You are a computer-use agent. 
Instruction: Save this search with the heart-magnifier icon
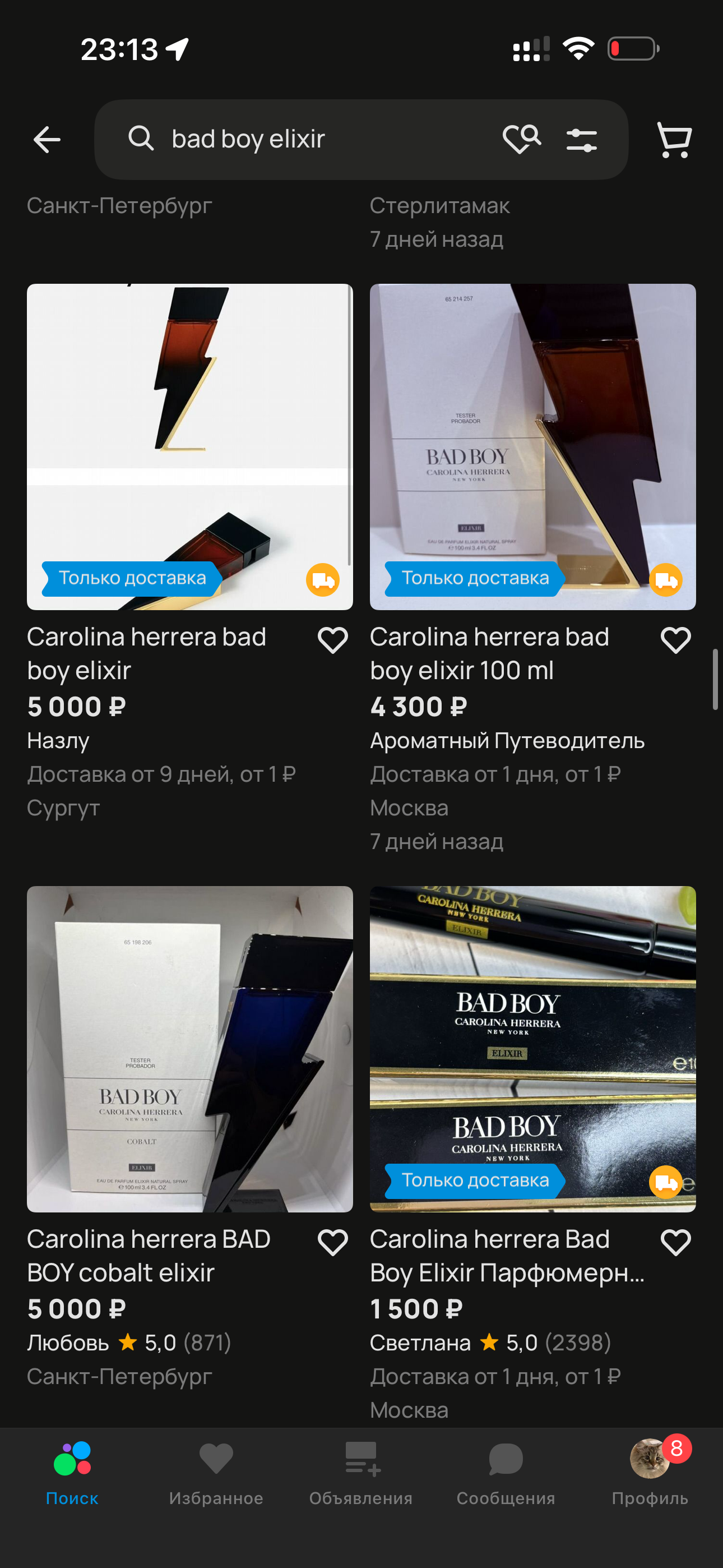522,140
